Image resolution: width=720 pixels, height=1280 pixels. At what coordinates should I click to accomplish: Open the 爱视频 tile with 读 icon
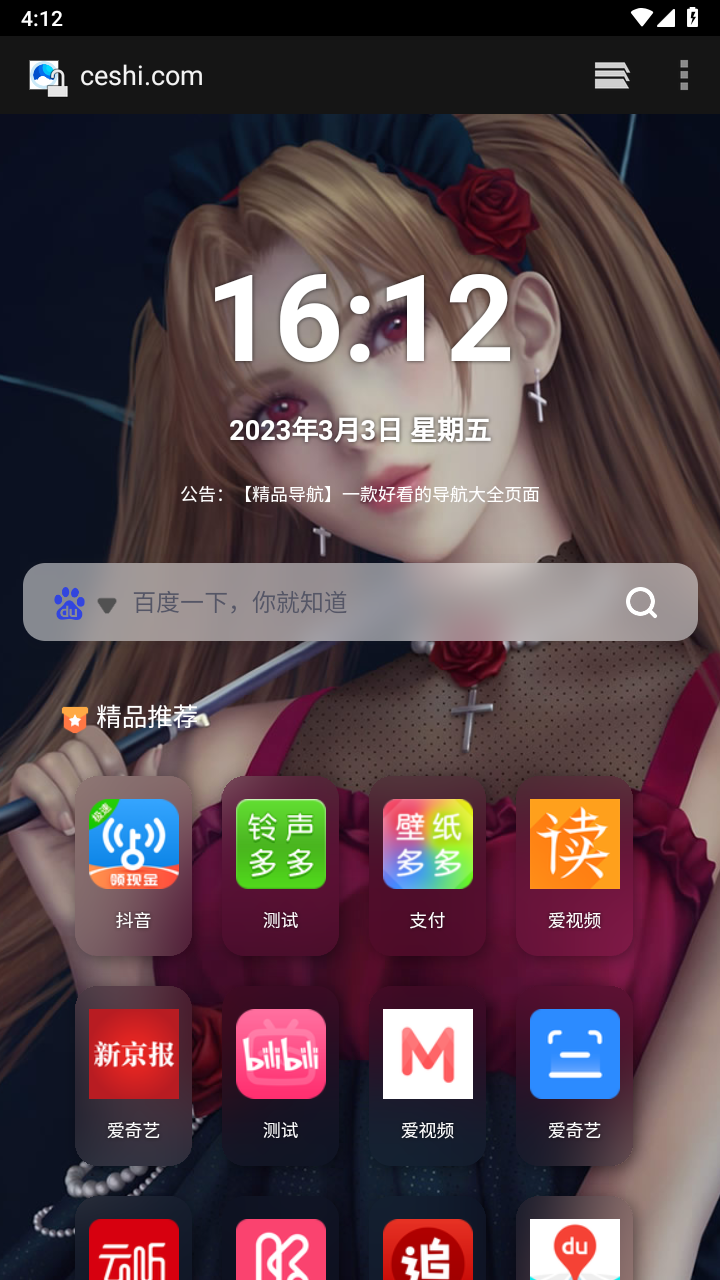click(x=574, y=866)
